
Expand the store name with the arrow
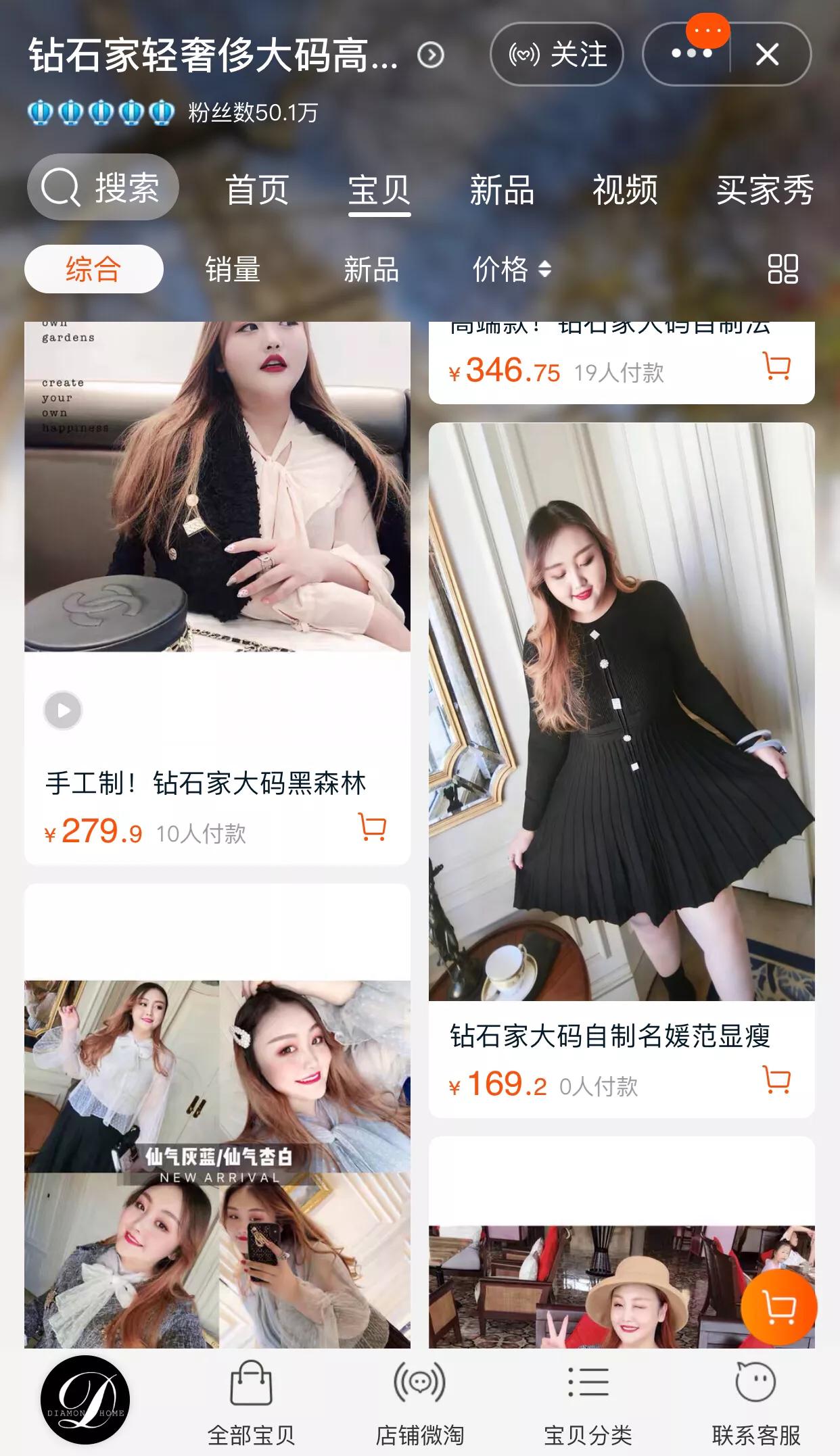tap(430, 55)
